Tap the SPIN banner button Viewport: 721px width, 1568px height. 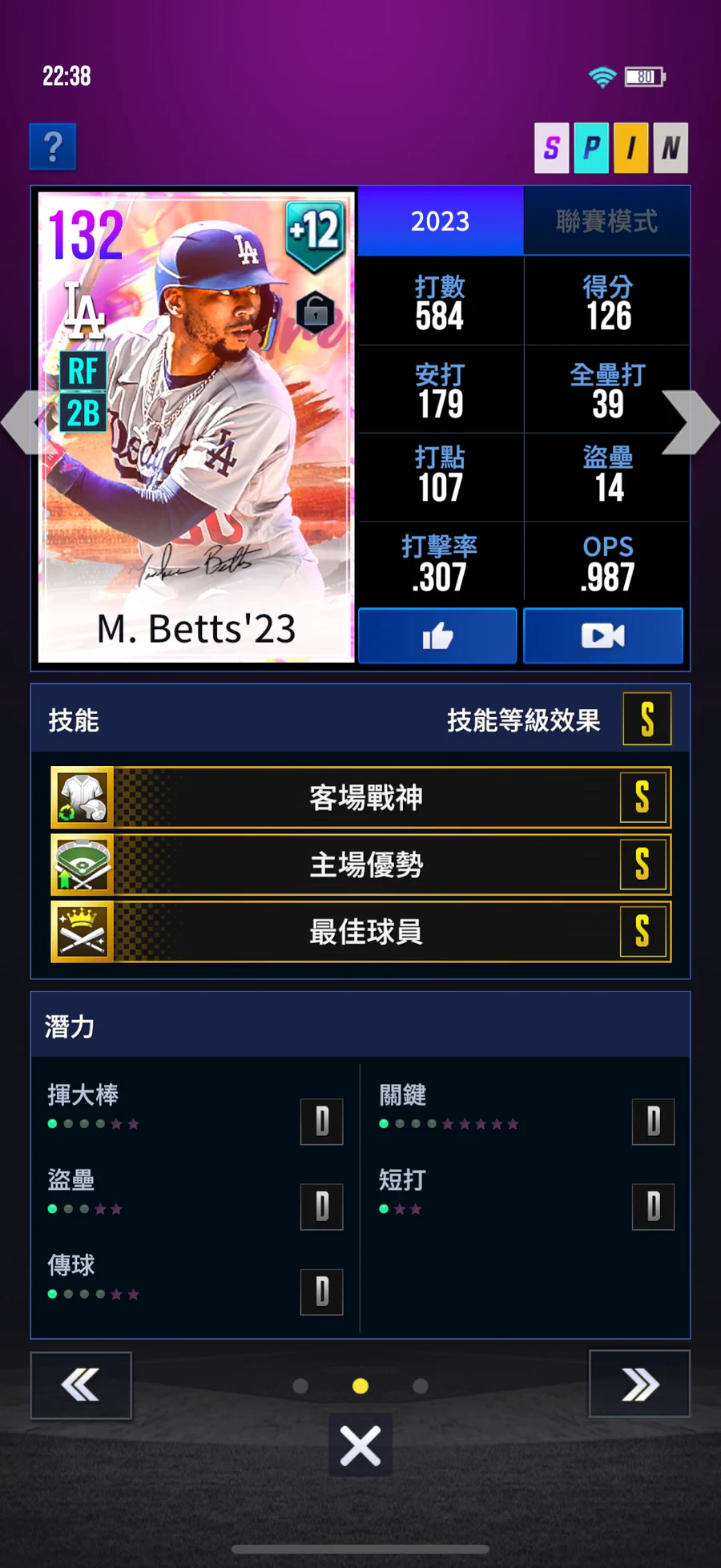coord(610,148)
